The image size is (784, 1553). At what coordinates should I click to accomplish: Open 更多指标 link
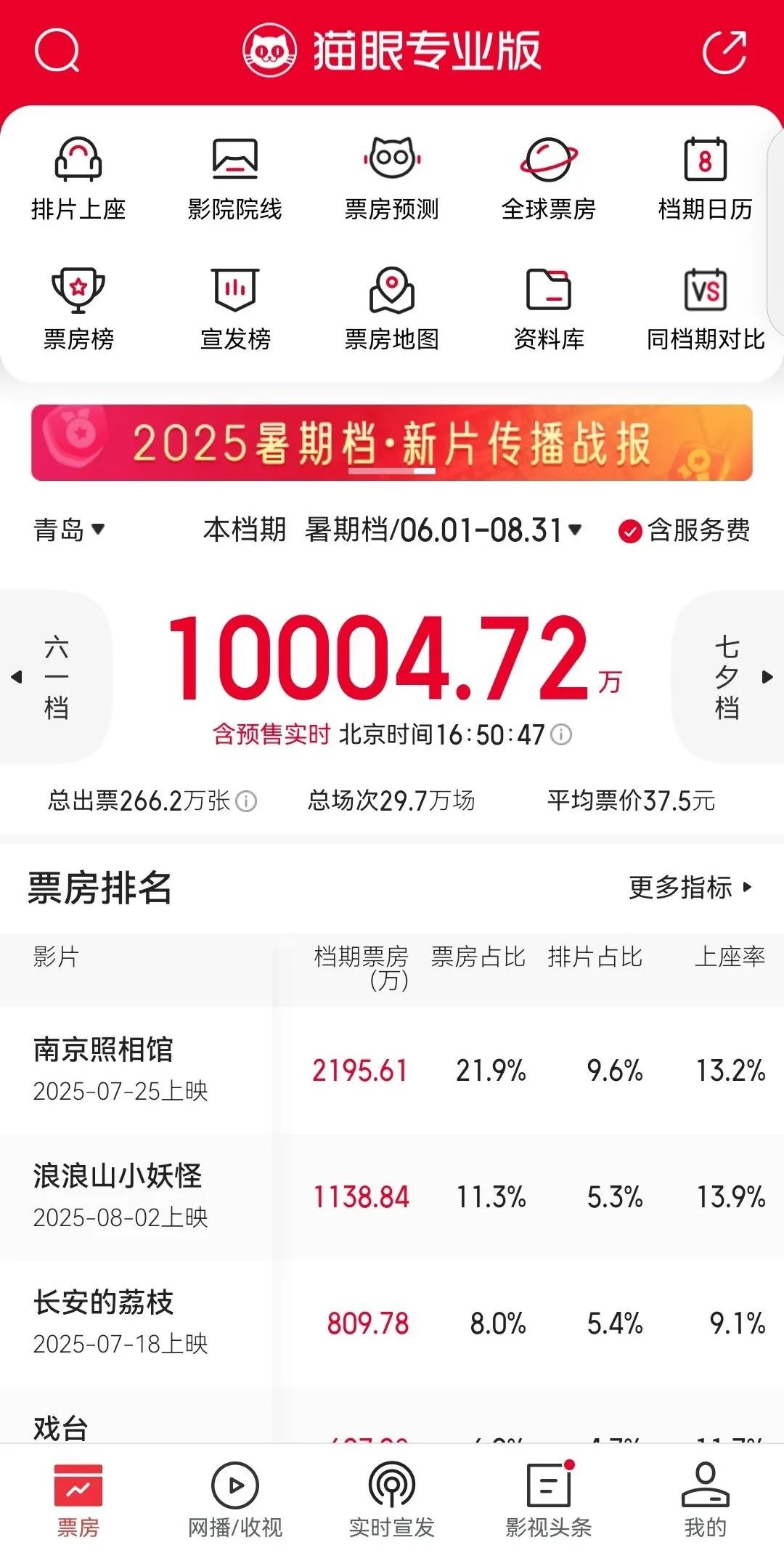pos(690,887)
